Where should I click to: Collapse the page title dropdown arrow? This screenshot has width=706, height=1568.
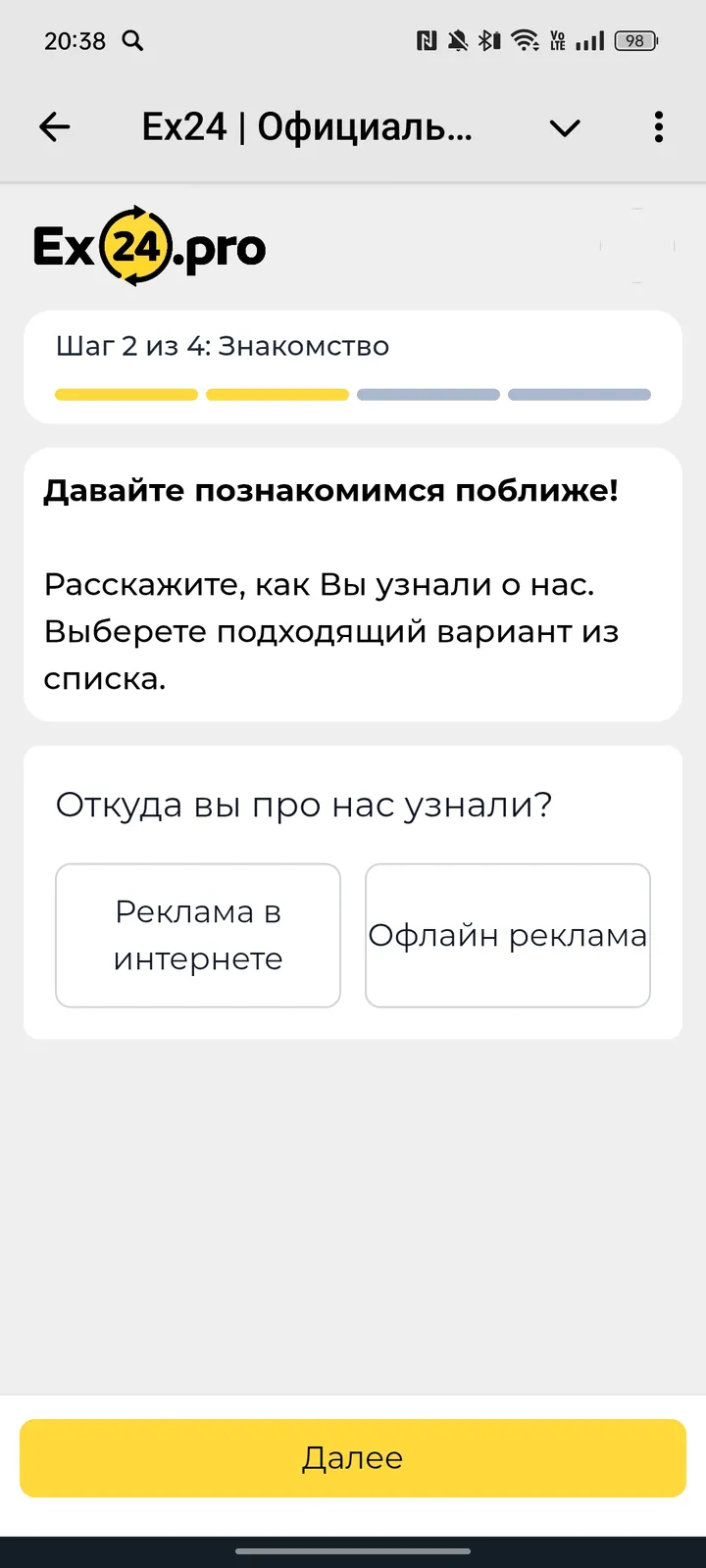click(564, 127)
